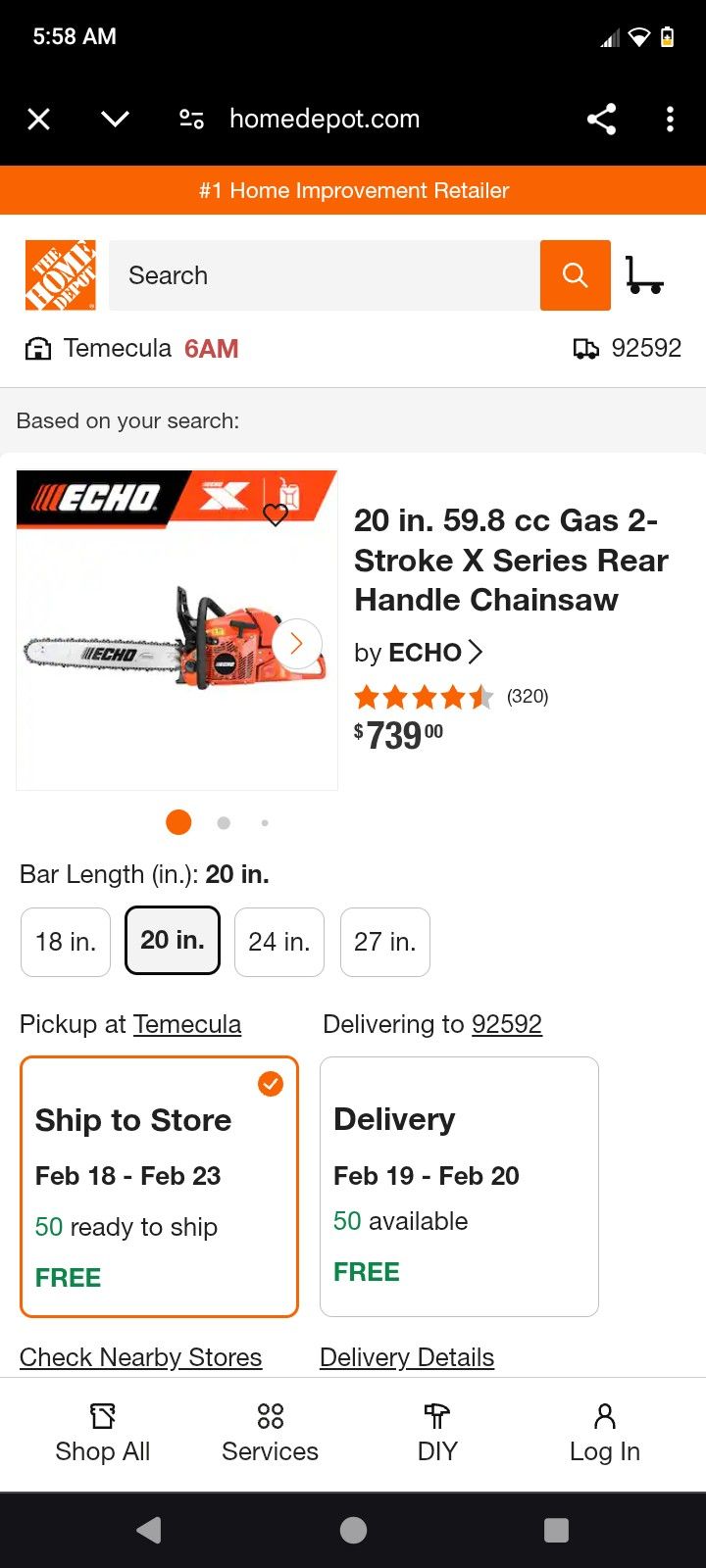
Task: Switch to the Services tab
Action: click(270, 1433)
